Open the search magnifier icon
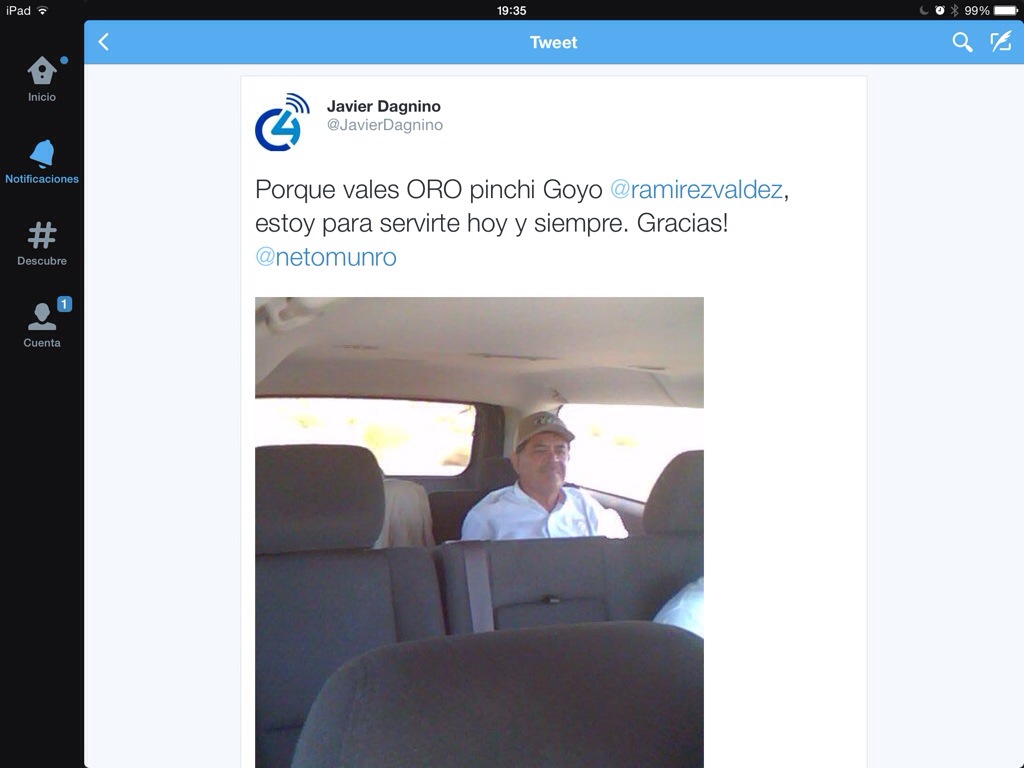Screen dimensions: 1024x768 point(962,42)
